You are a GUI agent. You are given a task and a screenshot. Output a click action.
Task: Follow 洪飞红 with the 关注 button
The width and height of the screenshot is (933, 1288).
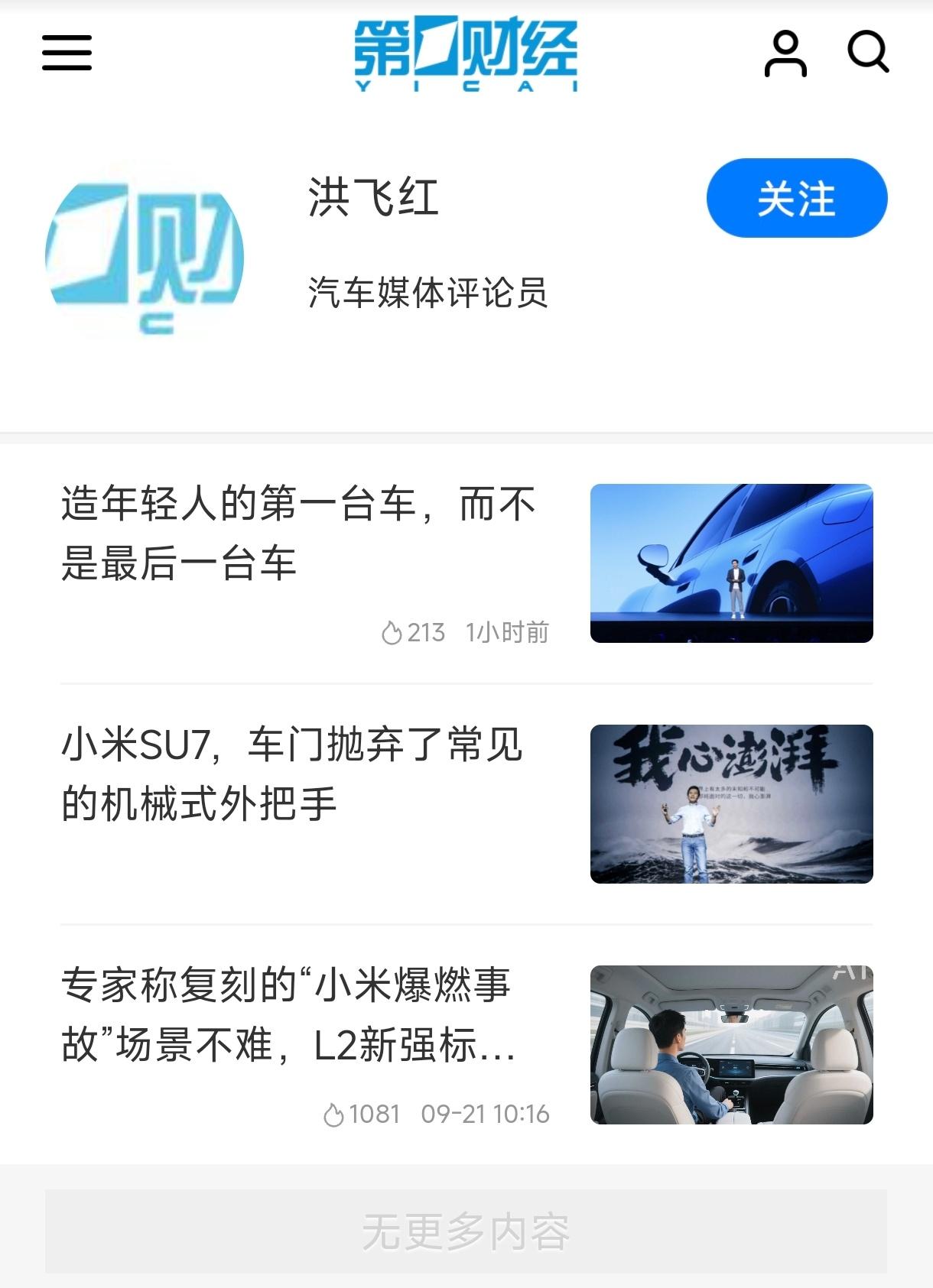(x=797, y=198)
